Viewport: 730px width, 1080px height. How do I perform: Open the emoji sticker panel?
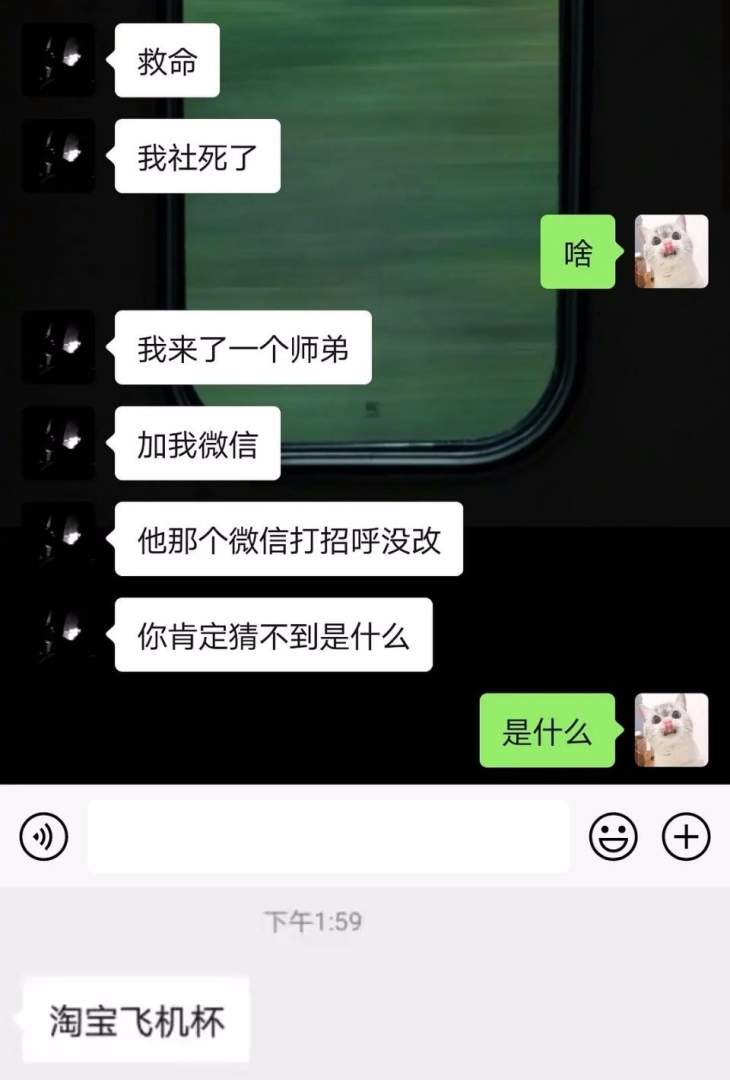pyautogui.click(x=613, y=836)
